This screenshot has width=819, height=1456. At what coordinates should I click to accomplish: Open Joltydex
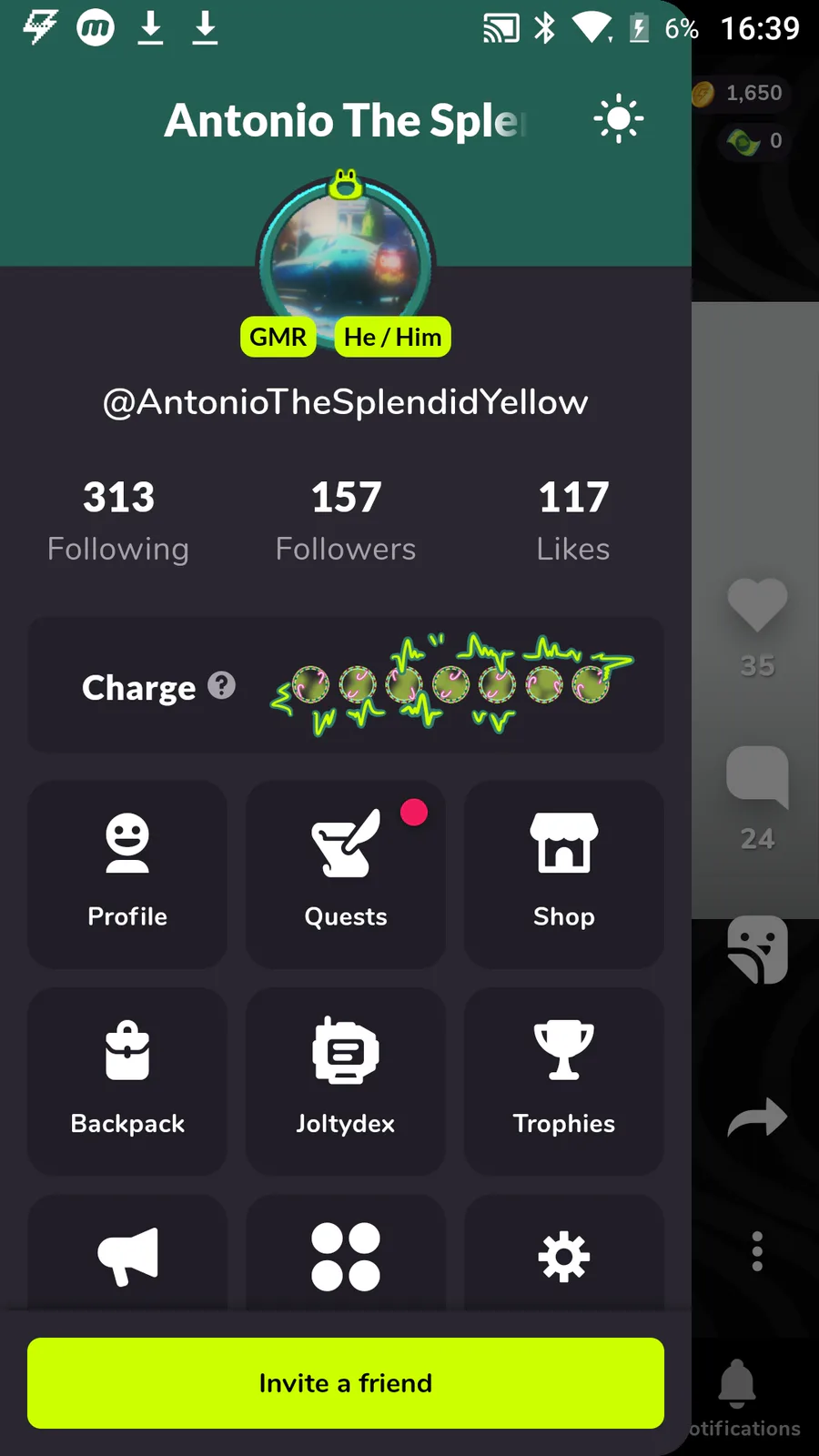[346, 1082]
